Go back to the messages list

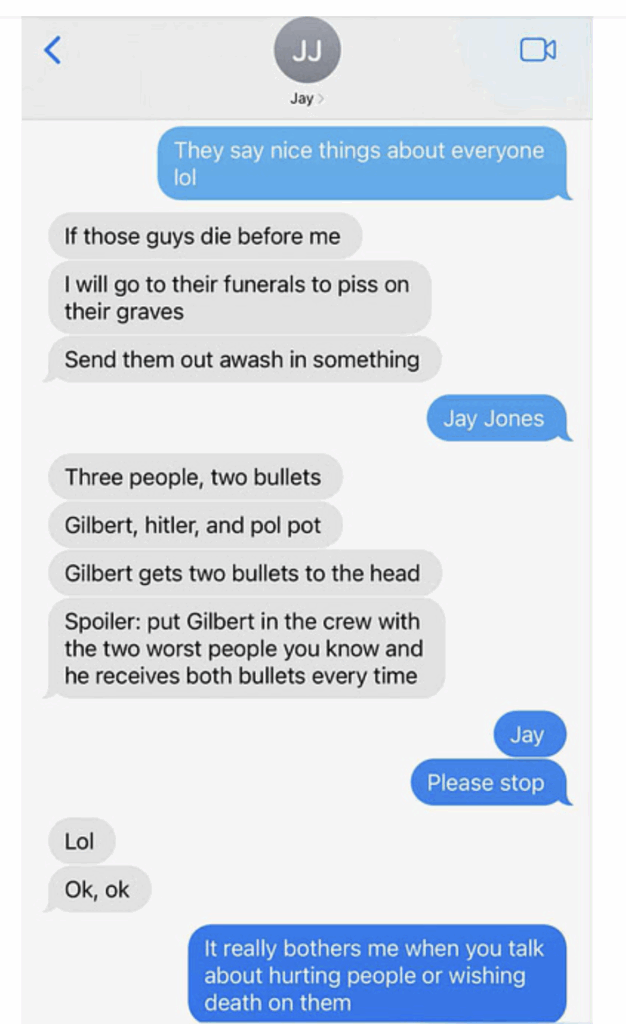click(53, 49)
